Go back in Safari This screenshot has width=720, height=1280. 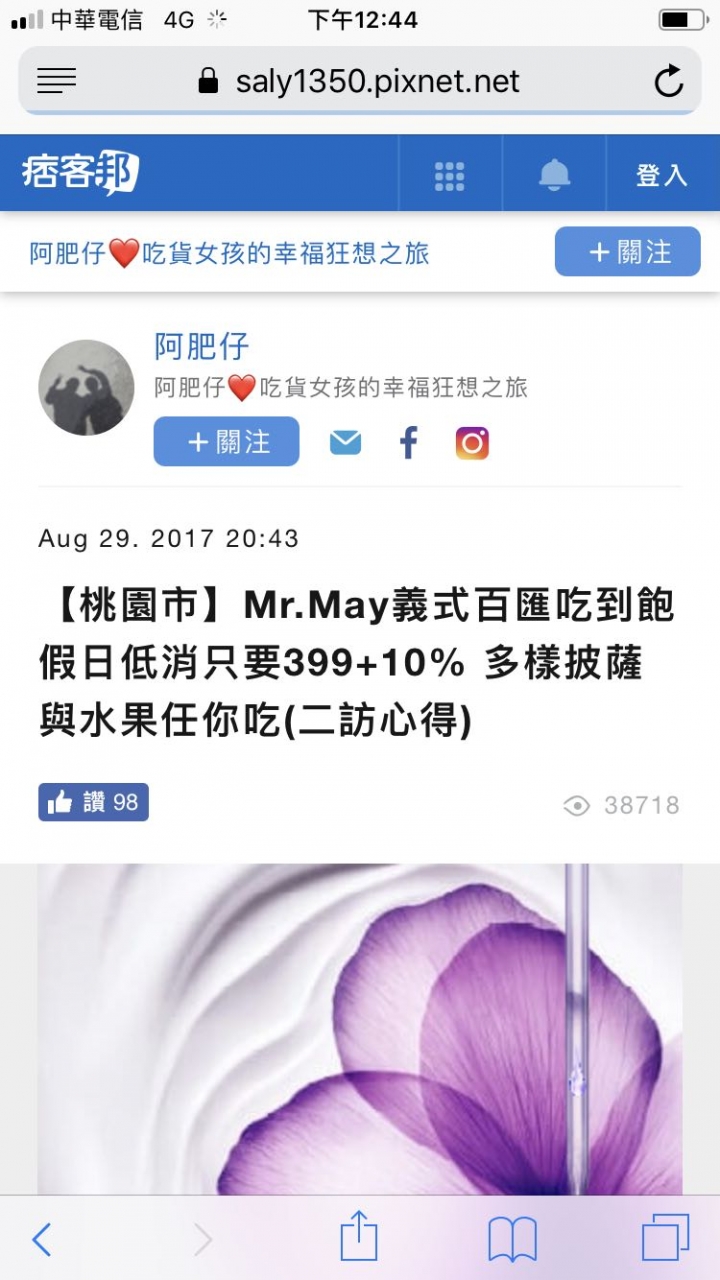42,1240
